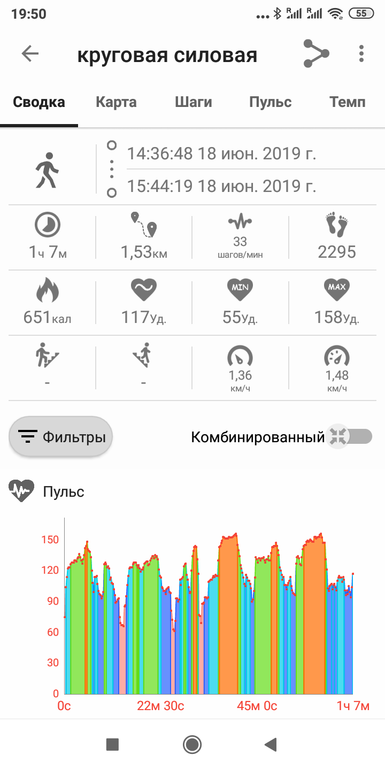Open the three-dot overflow menu
385x770 pixels.
[x=361, y=54]
